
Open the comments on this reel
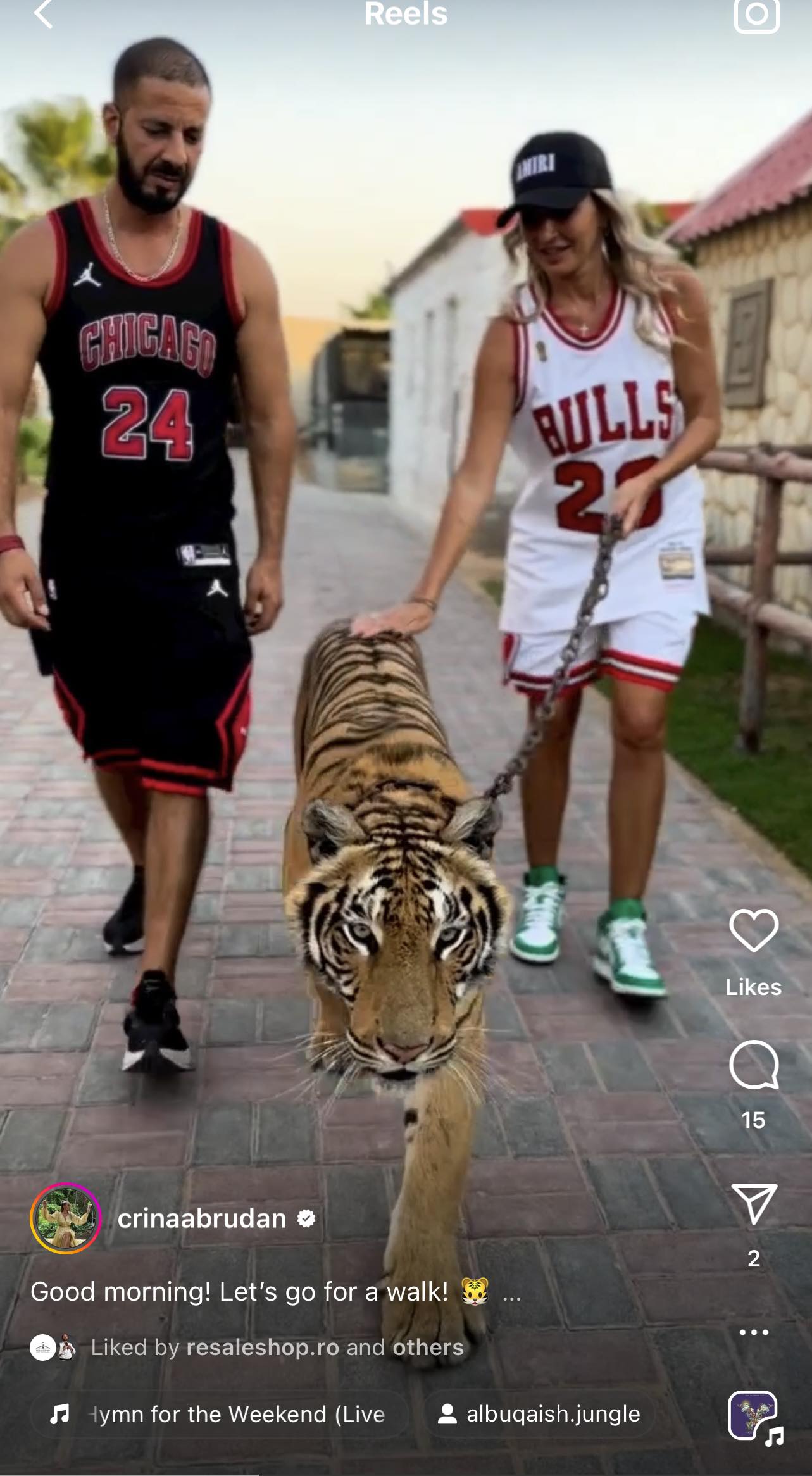click(753, 1065)
